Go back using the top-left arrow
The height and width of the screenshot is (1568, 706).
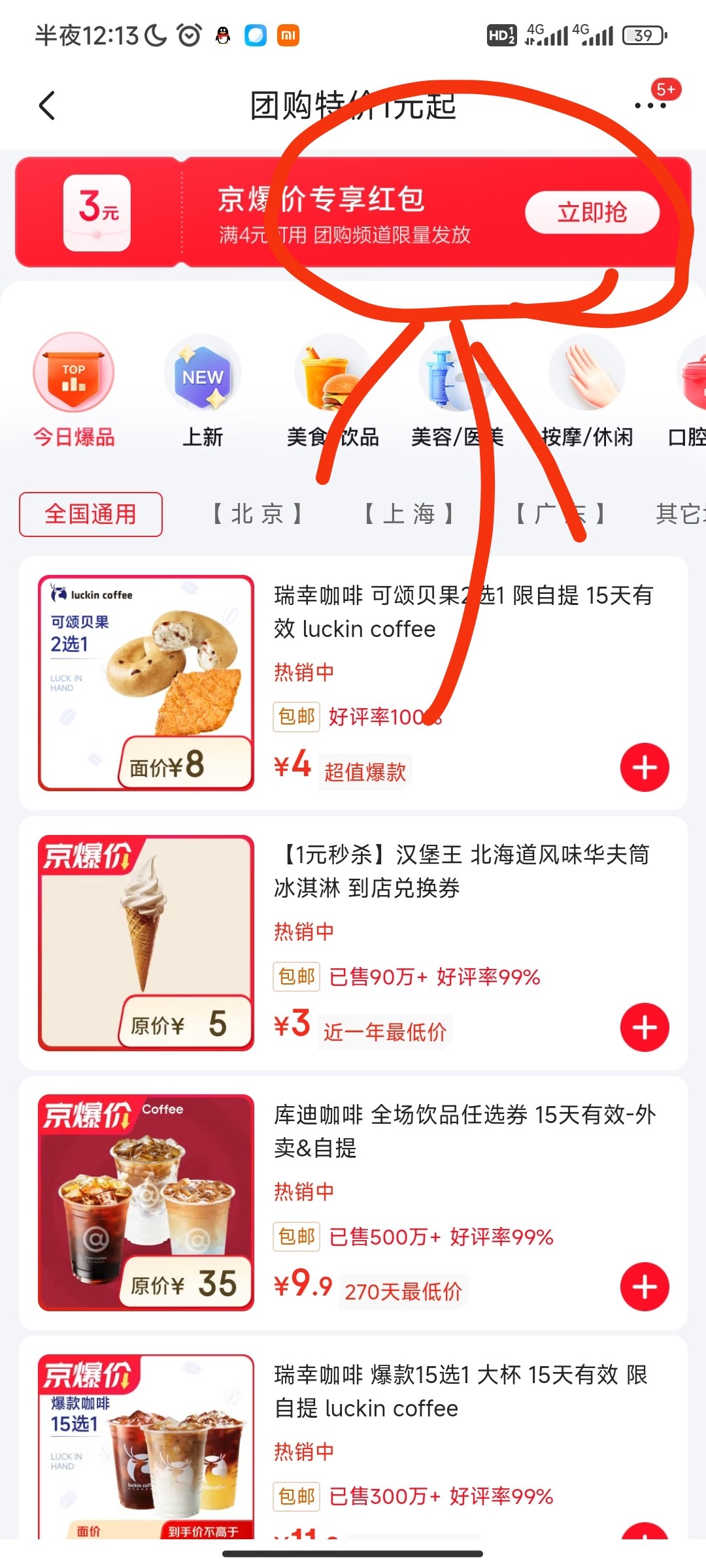pyautogui.click(x=47, y=106)
